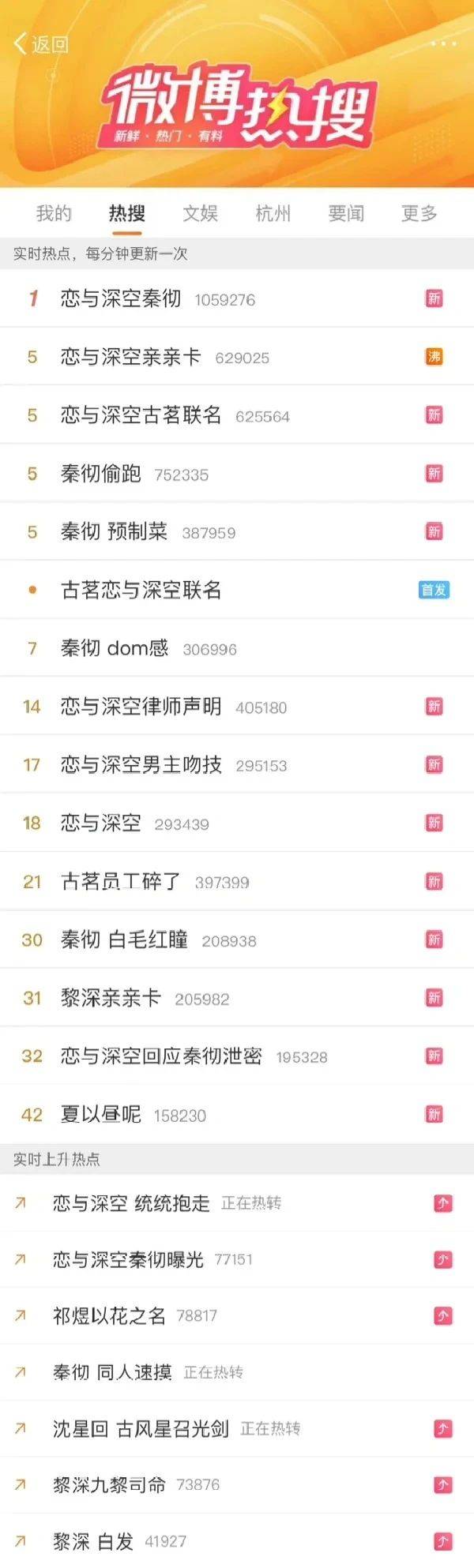Open the topic 恋与深空律师声明

141,707
